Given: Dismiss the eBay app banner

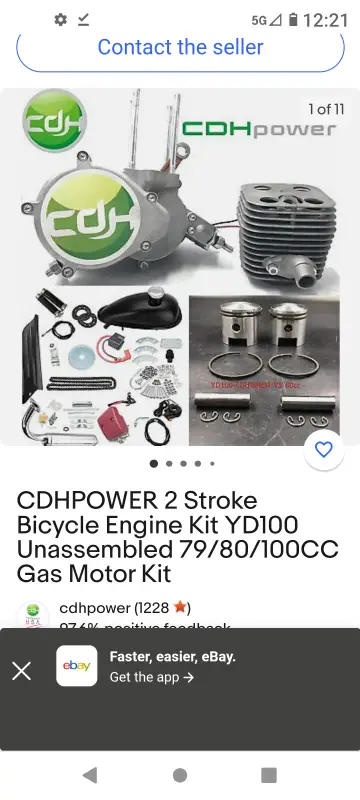Looking at the screenshot, I should (21, 671).
